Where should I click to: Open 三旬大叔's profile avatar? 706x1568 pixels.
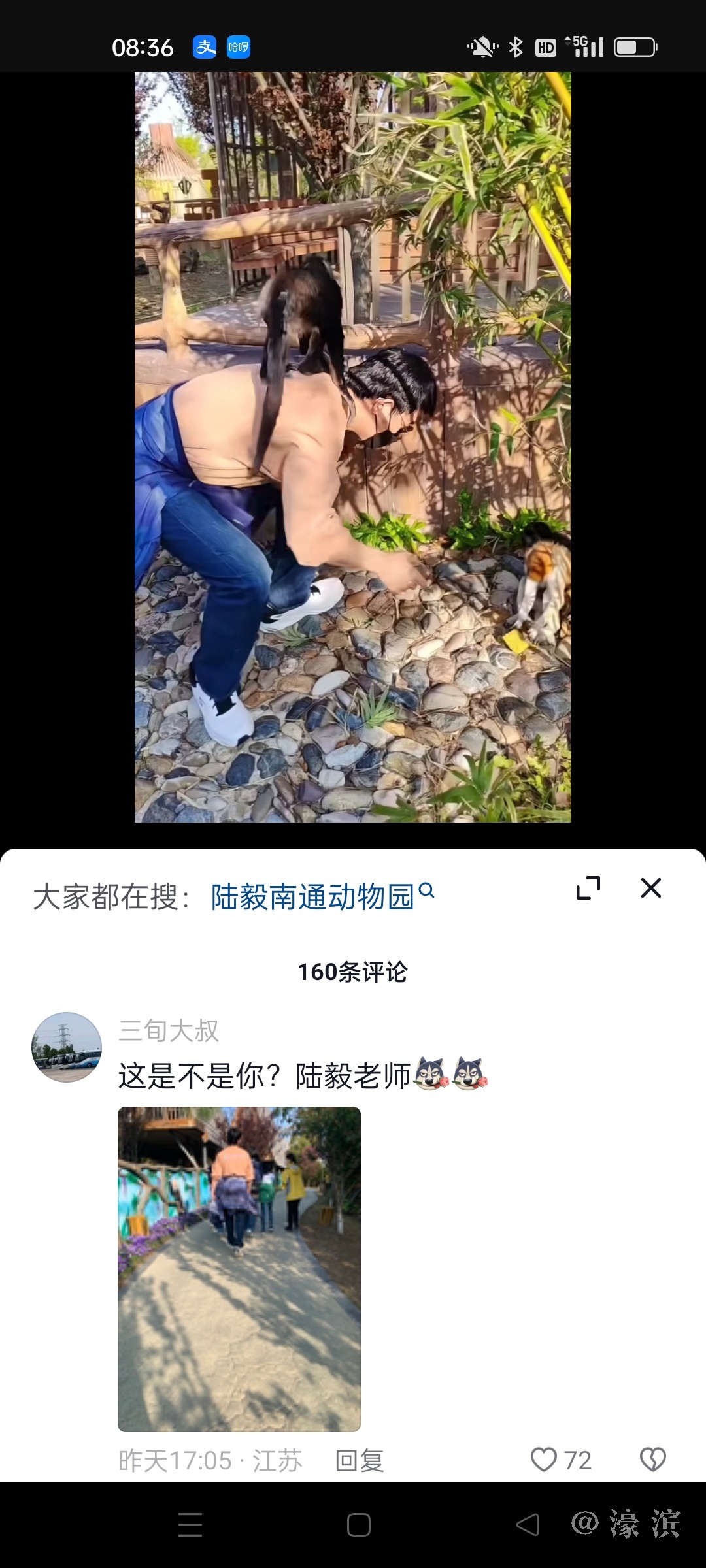(67, 1047)
